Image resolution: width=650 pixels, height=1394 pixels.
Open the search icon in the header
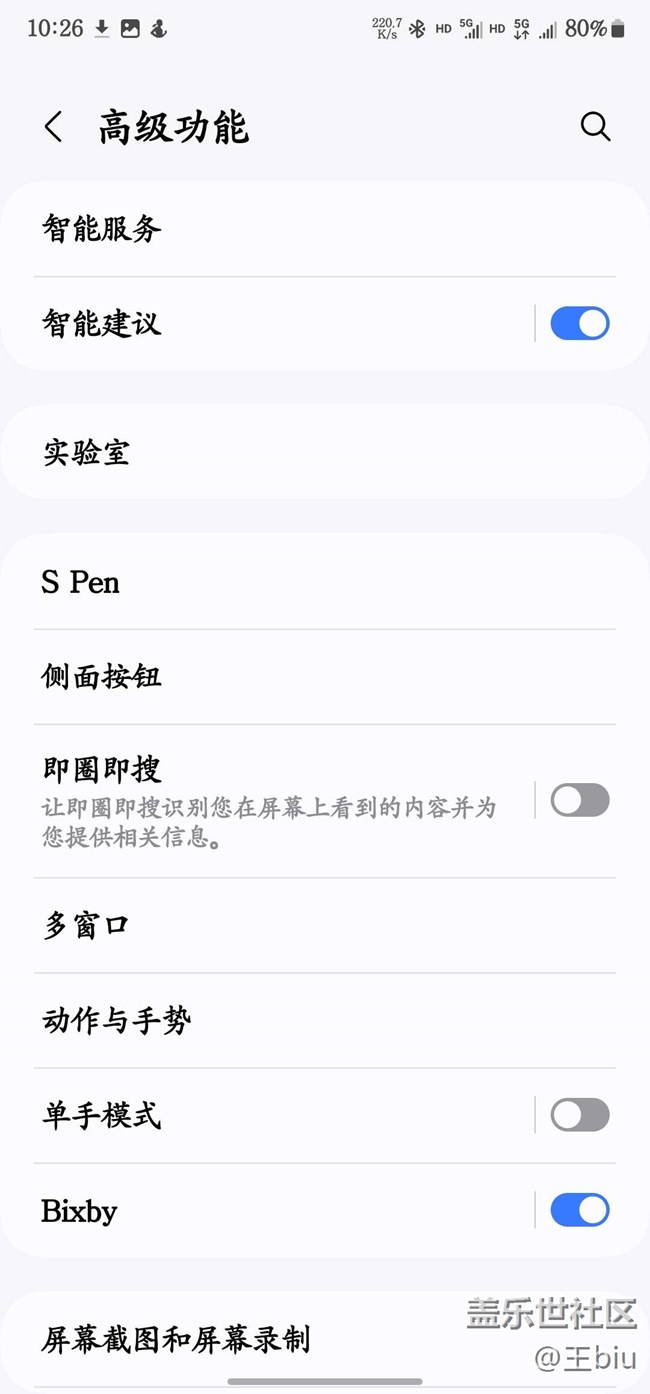tap(595, 127)
